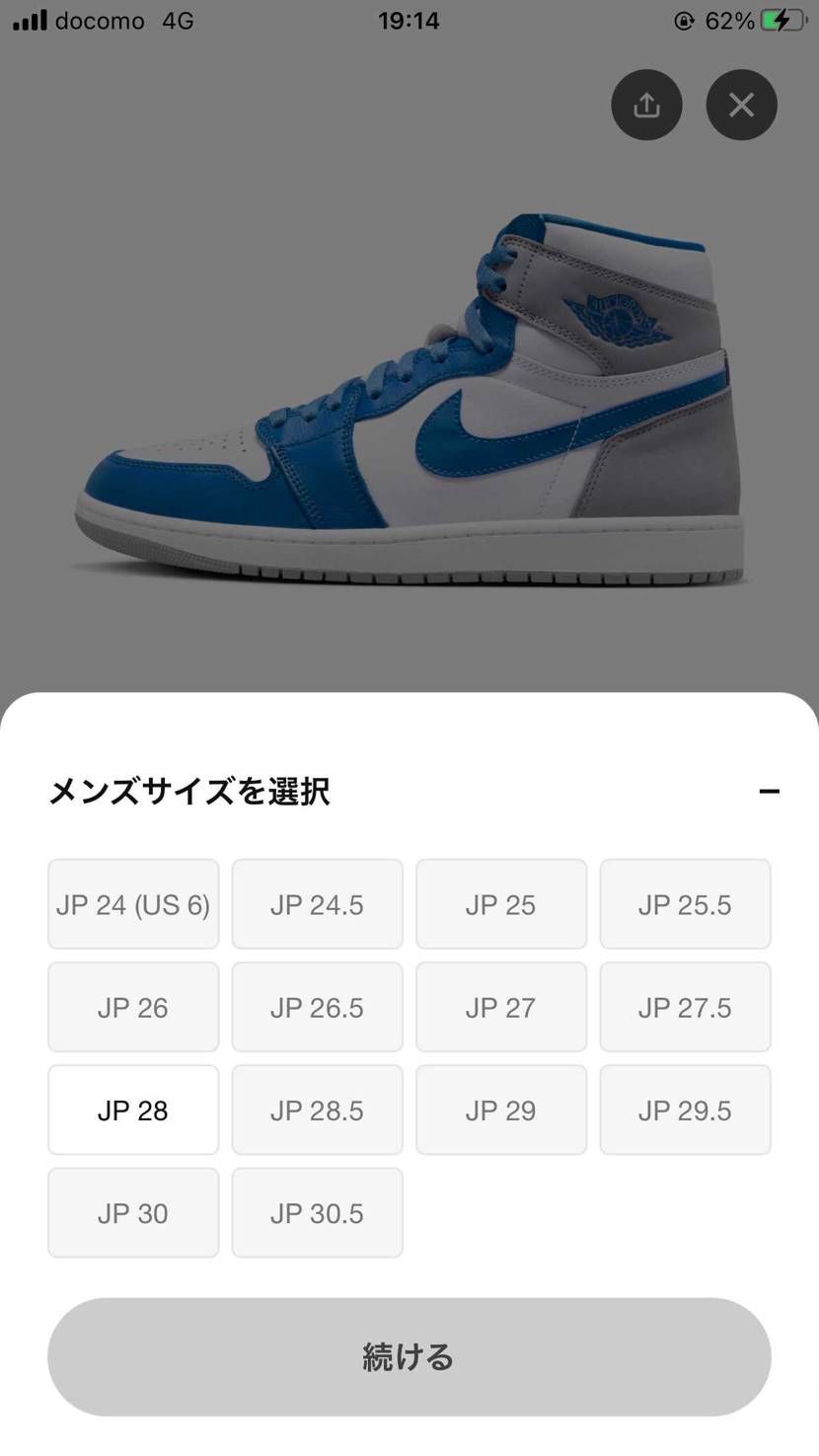Tap the Air Jordan product photo
The width and height of the screenshot is (819, 1456).
pos(409,395)
